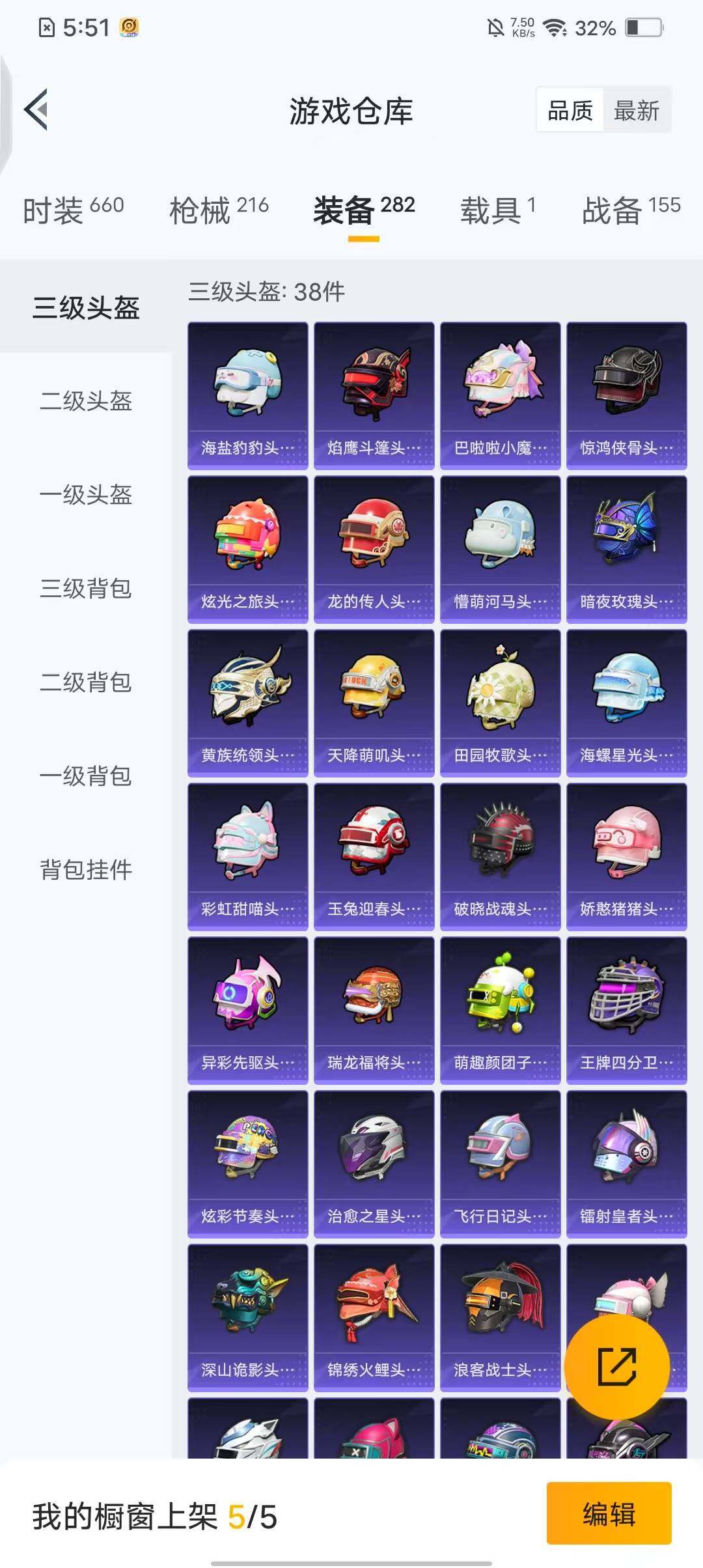The width and height of the screenshot is (703, 1568).
Task: Switch sorting to 最新 mode
Action: tap(637, 111)
